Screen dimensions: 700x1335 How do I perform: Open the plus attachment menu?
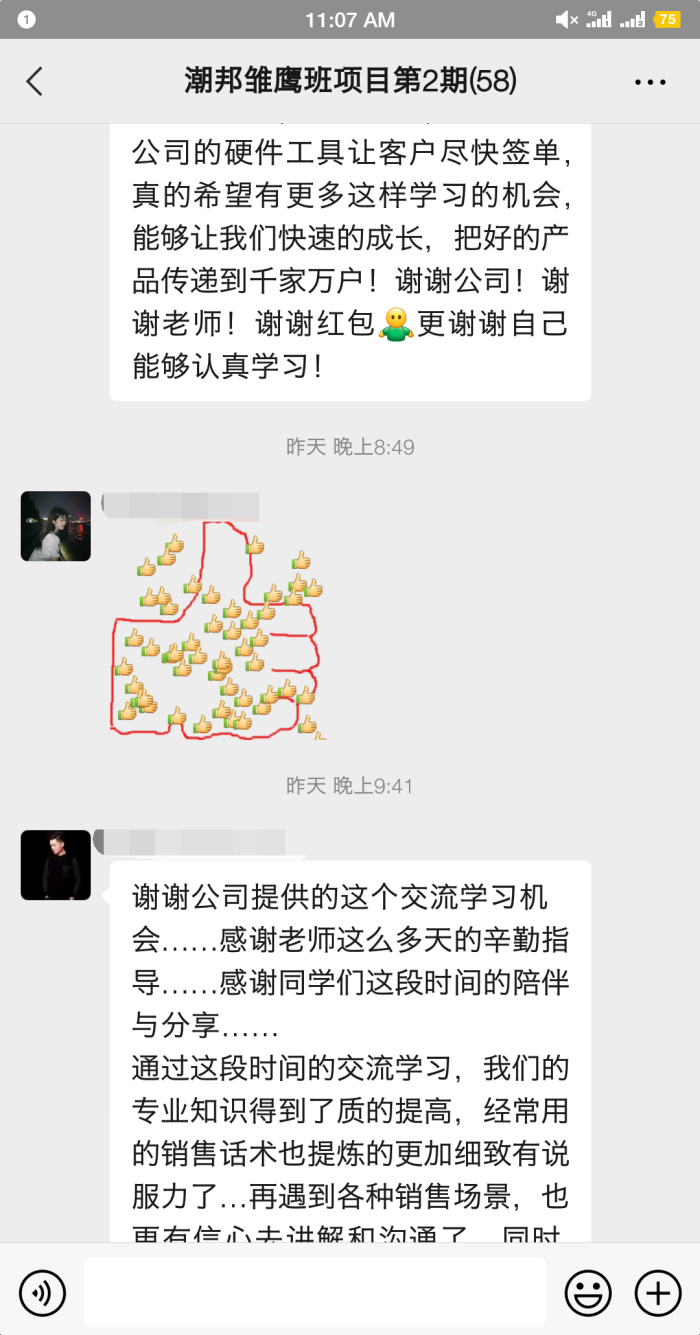658,1292
